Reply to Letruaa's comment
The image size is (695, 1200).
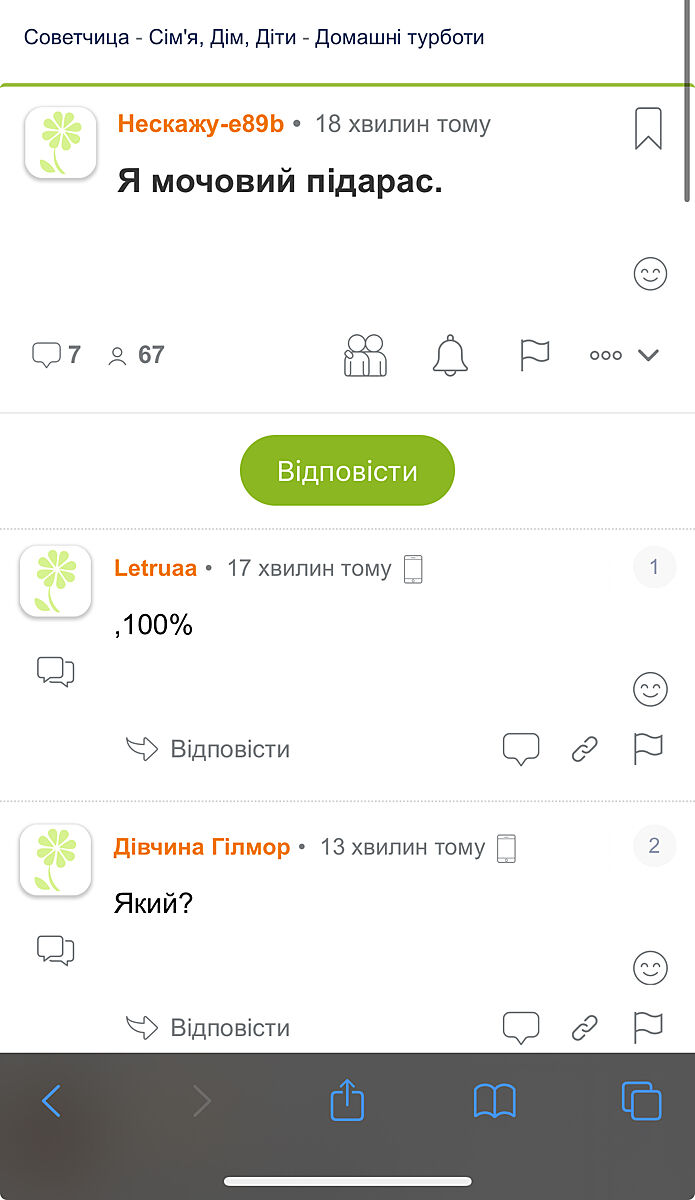[x=209, y=749]
